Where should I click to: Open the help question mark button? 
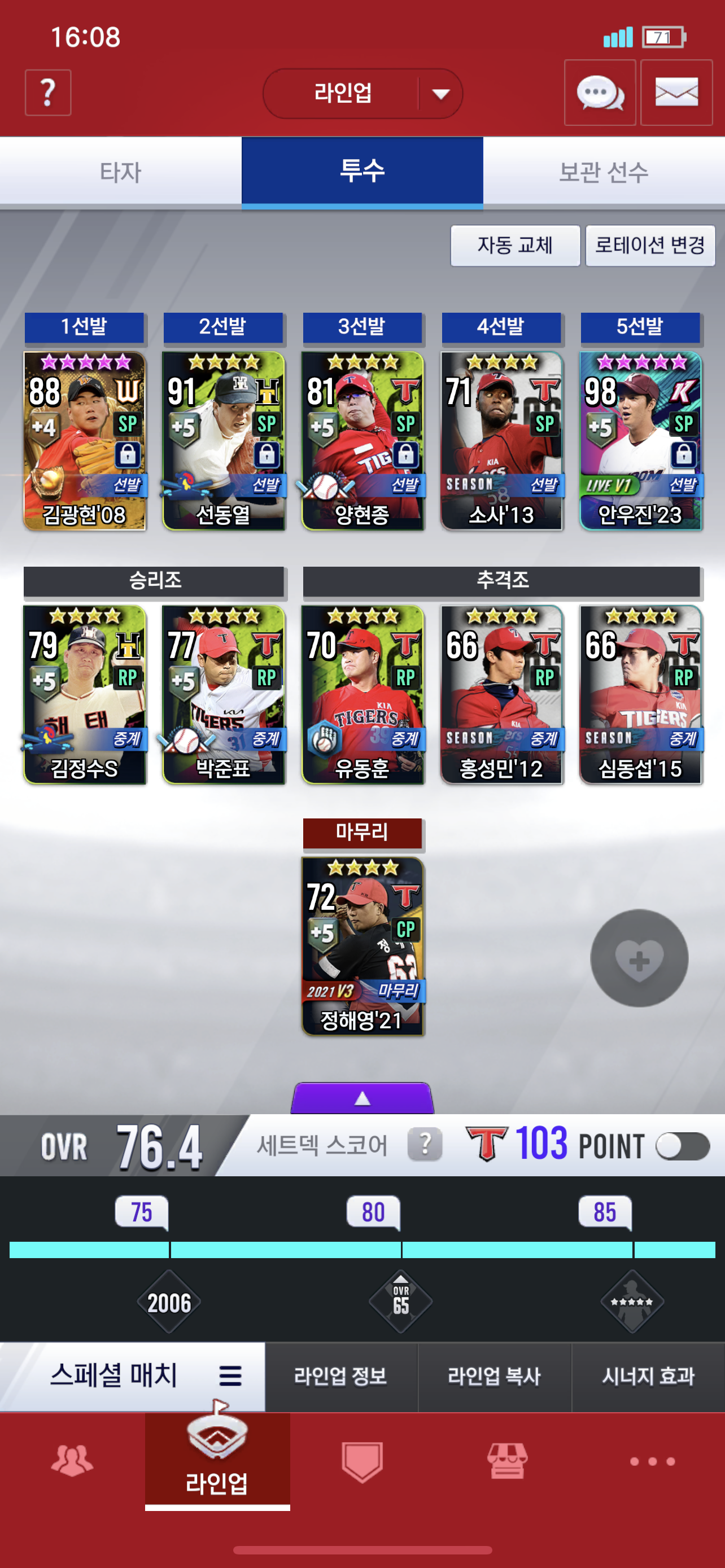click(47, 93)
